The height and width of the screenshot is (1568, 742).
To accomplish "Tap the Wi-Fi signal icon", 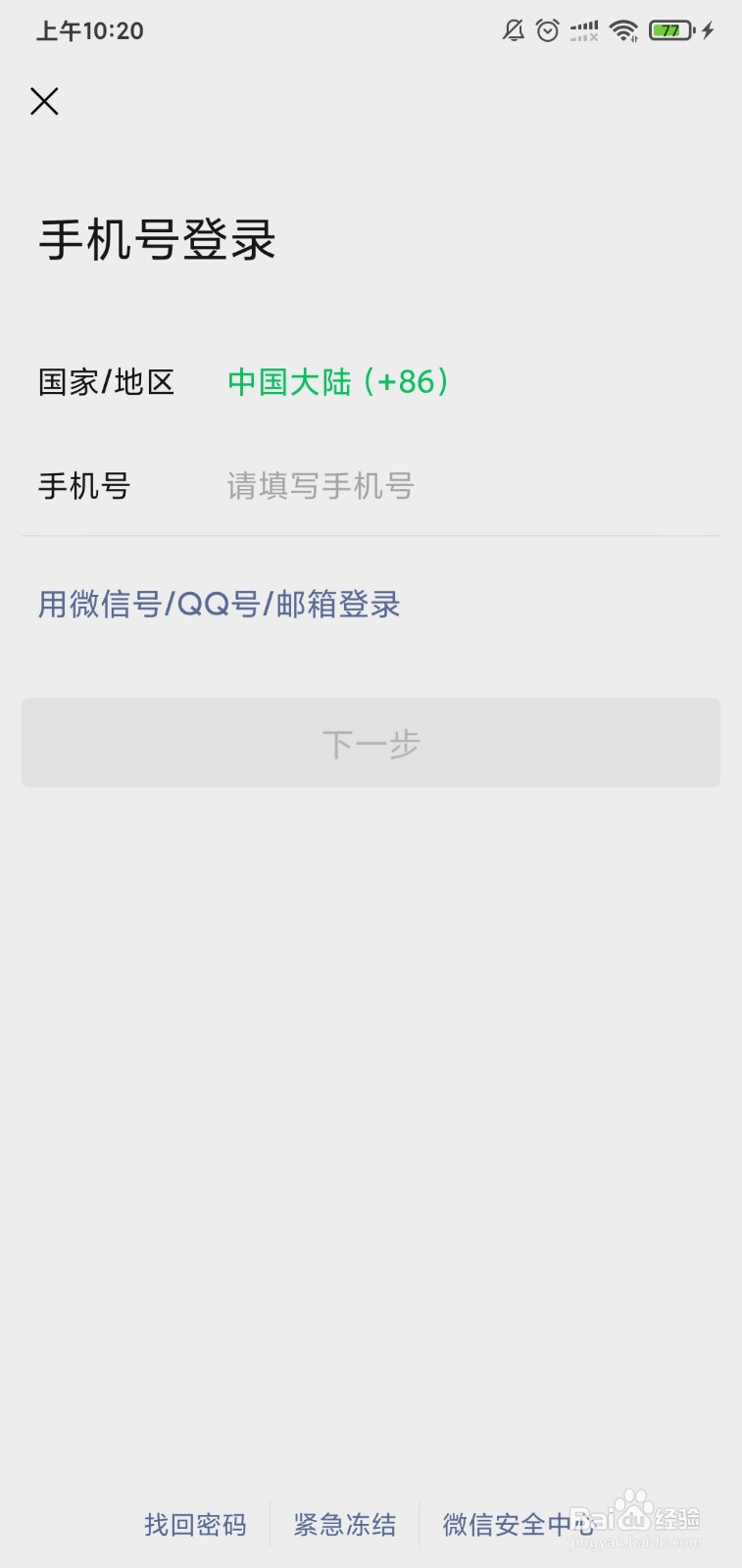I will click(x=624, y=30).
